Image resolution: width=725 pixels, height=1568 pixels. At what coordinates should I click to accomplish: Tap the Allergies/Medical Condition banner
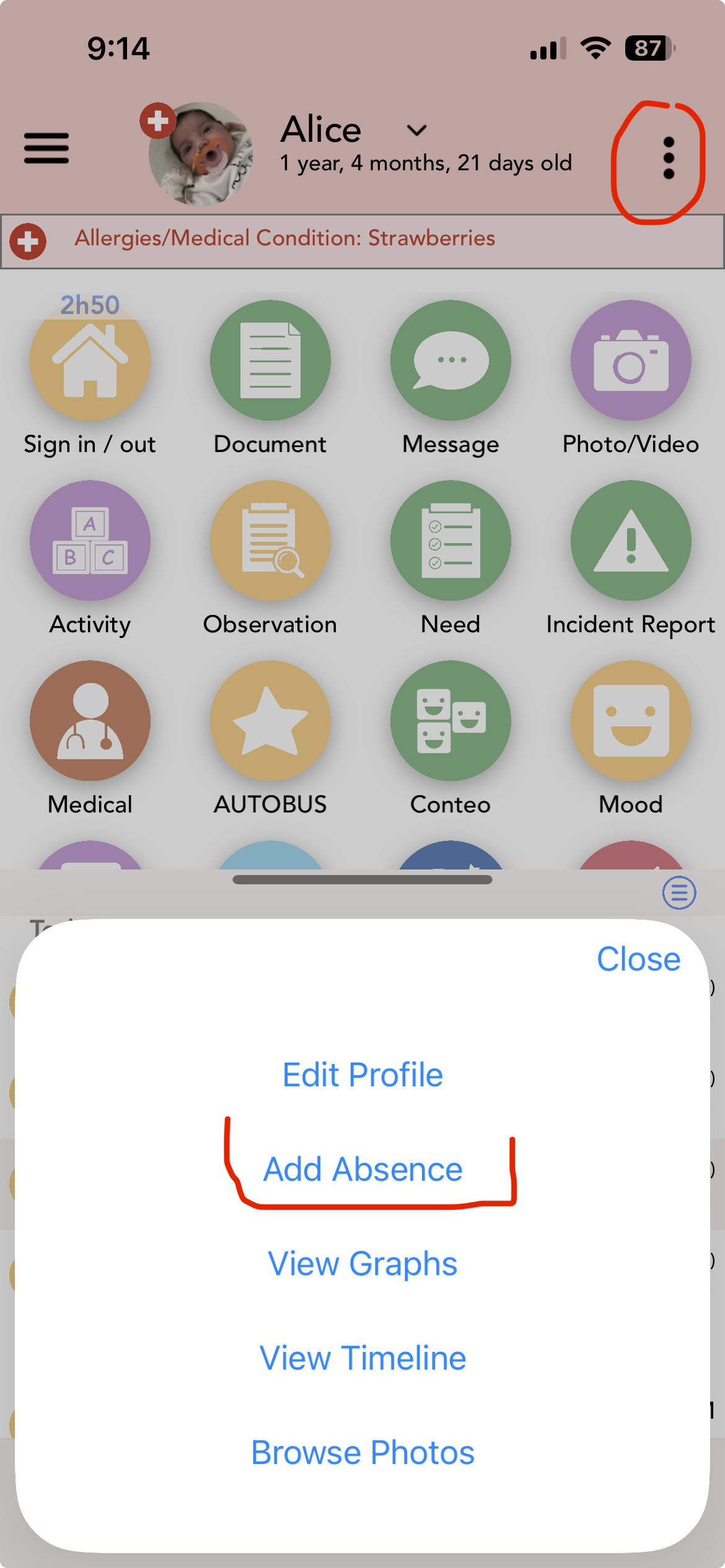285,239
